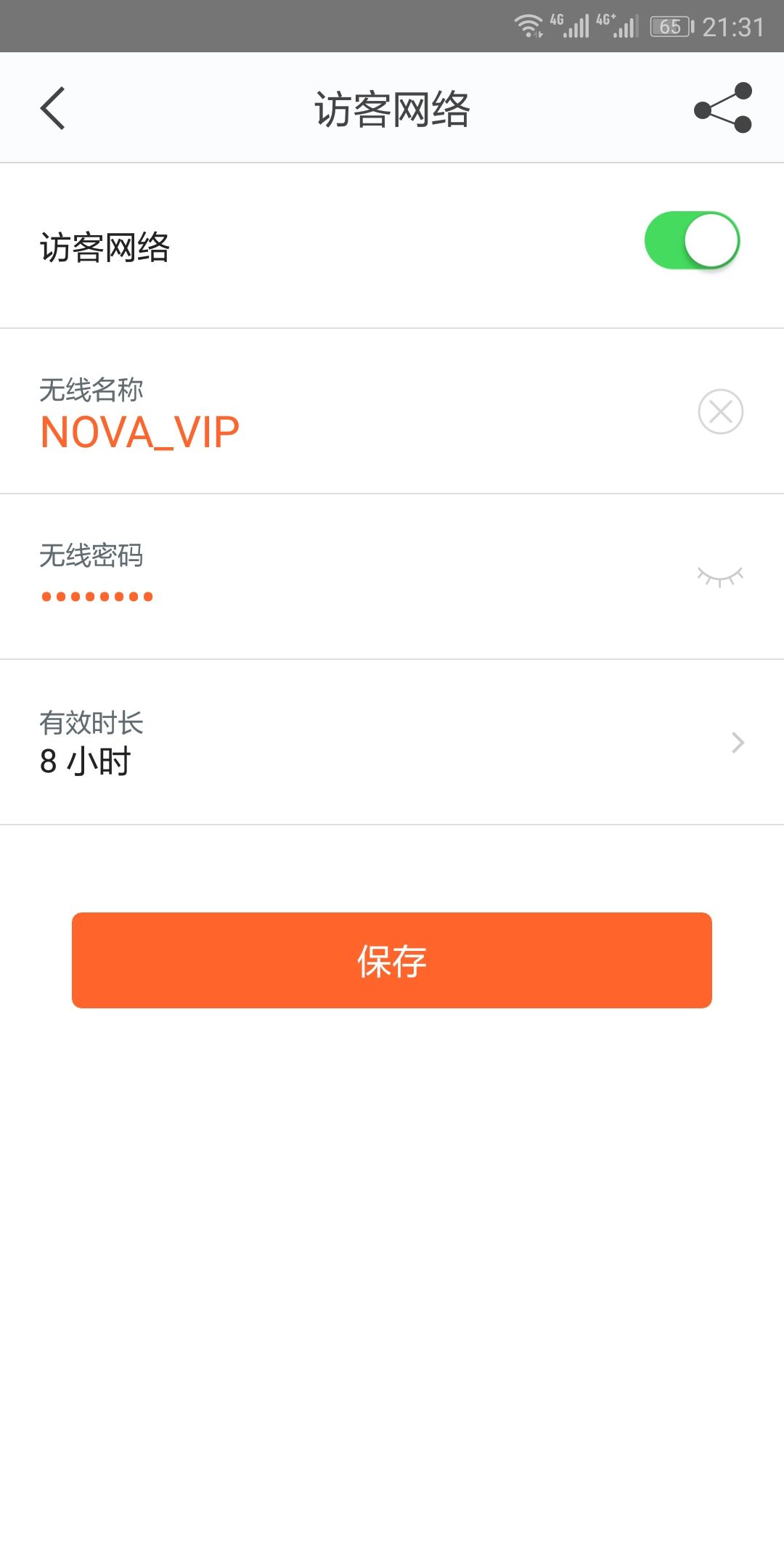Screen dimensions: 784x1568
Task: Clear the wireless name field
Action: click(x=720, y=412)
